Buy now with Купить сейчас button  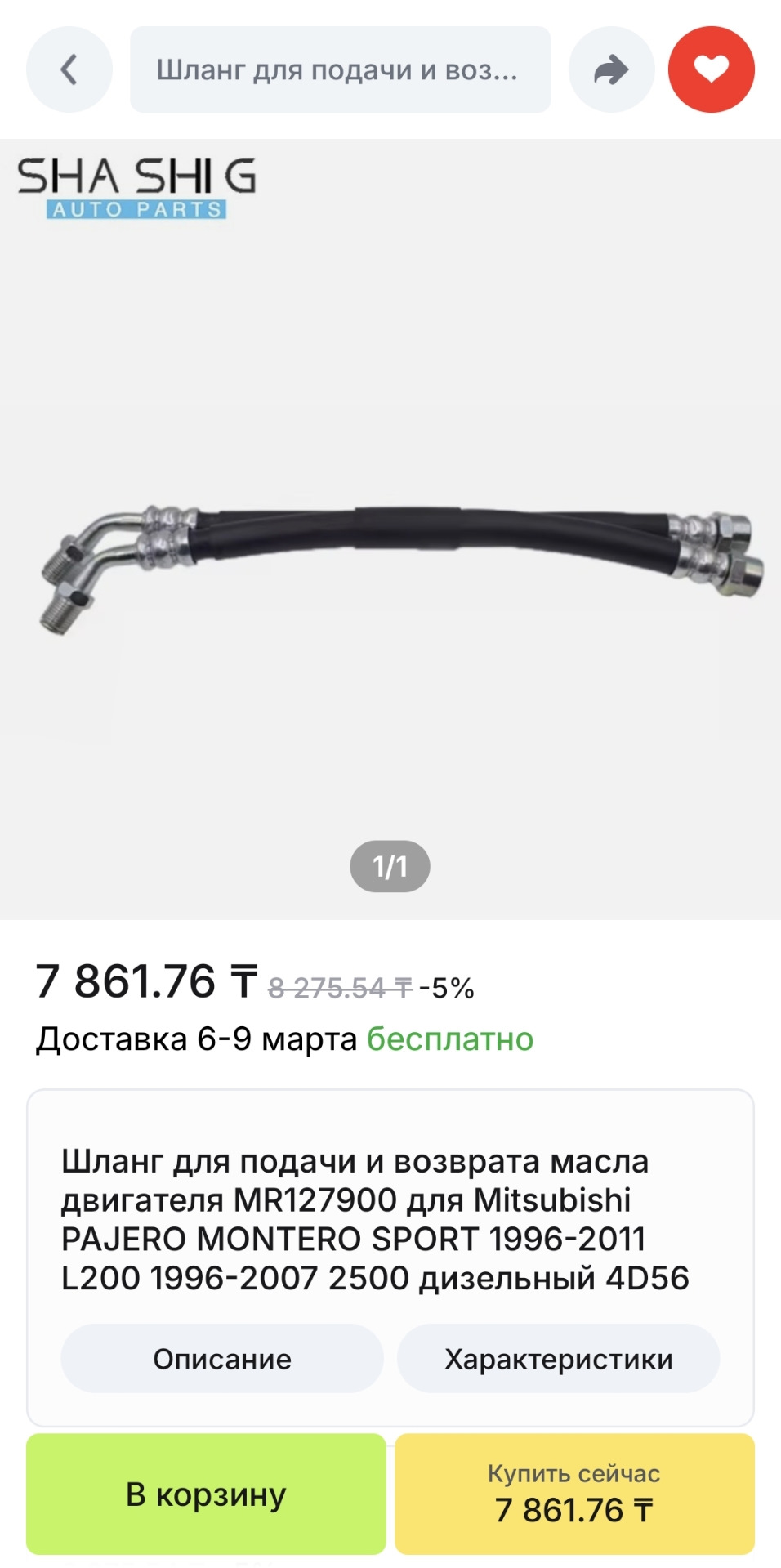pyautogui.click(x=574, y=1494)
